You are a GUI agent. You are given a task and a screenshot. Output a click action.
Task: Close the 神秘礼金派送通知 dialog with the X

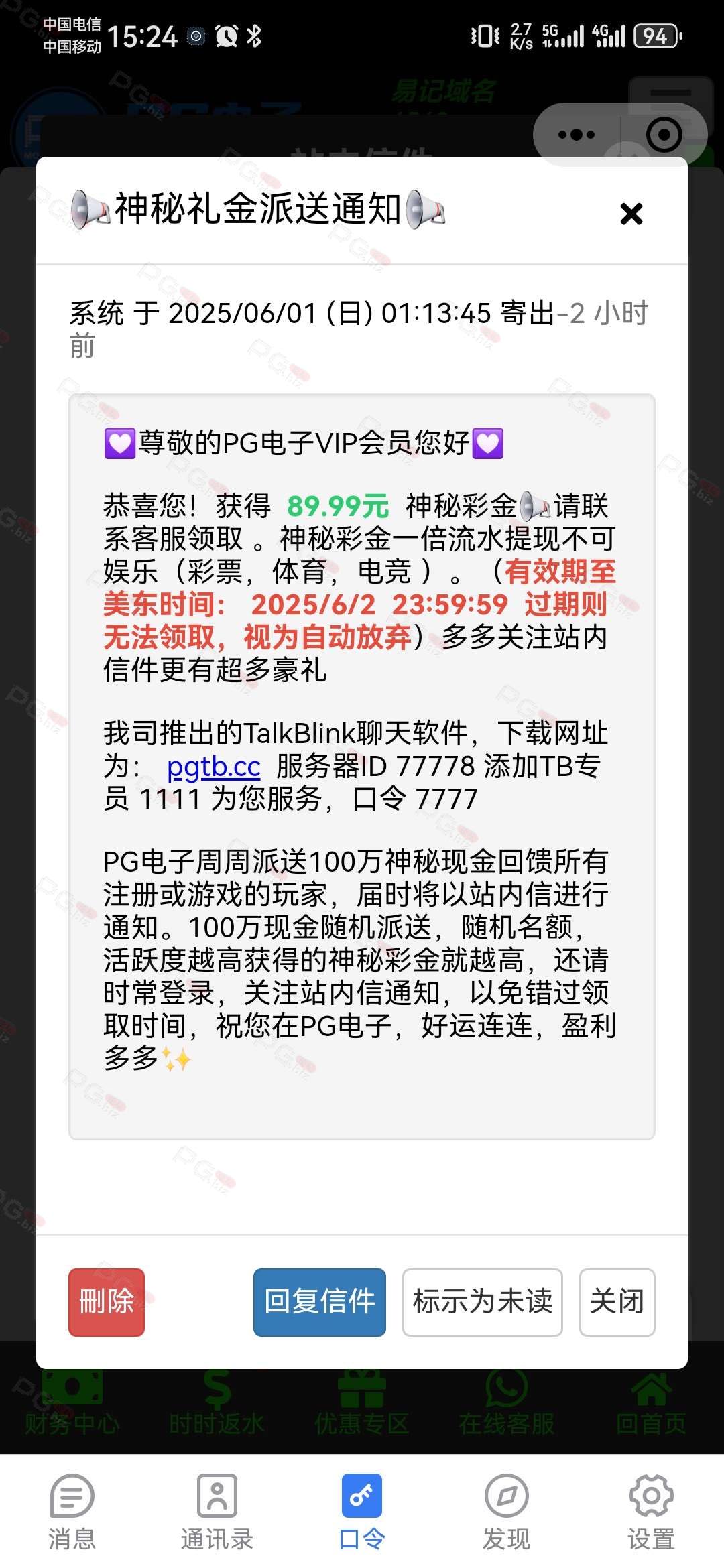(631, 214)
